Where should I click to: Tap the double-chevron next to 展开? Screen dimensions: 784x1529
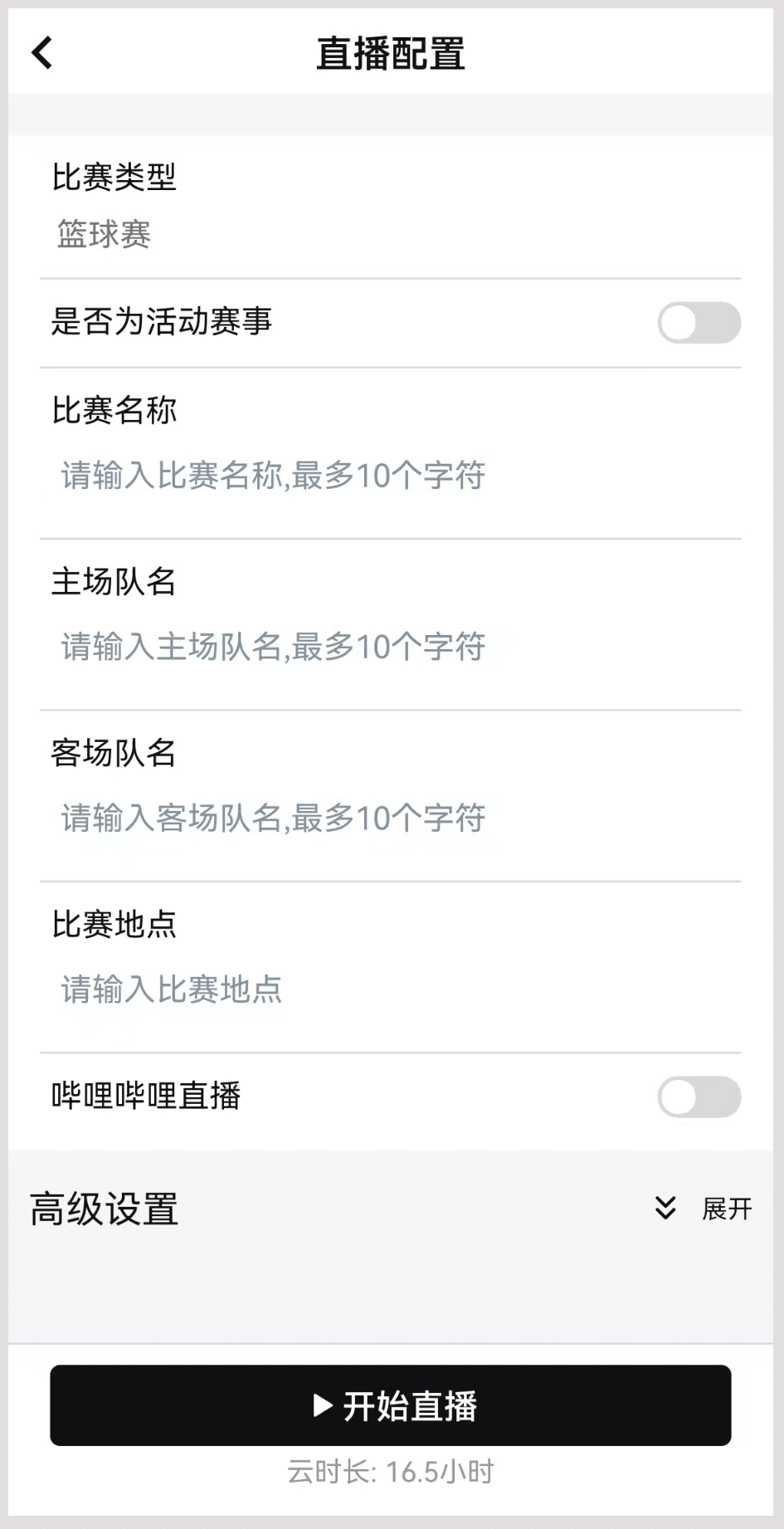[x=665, y=1209]
